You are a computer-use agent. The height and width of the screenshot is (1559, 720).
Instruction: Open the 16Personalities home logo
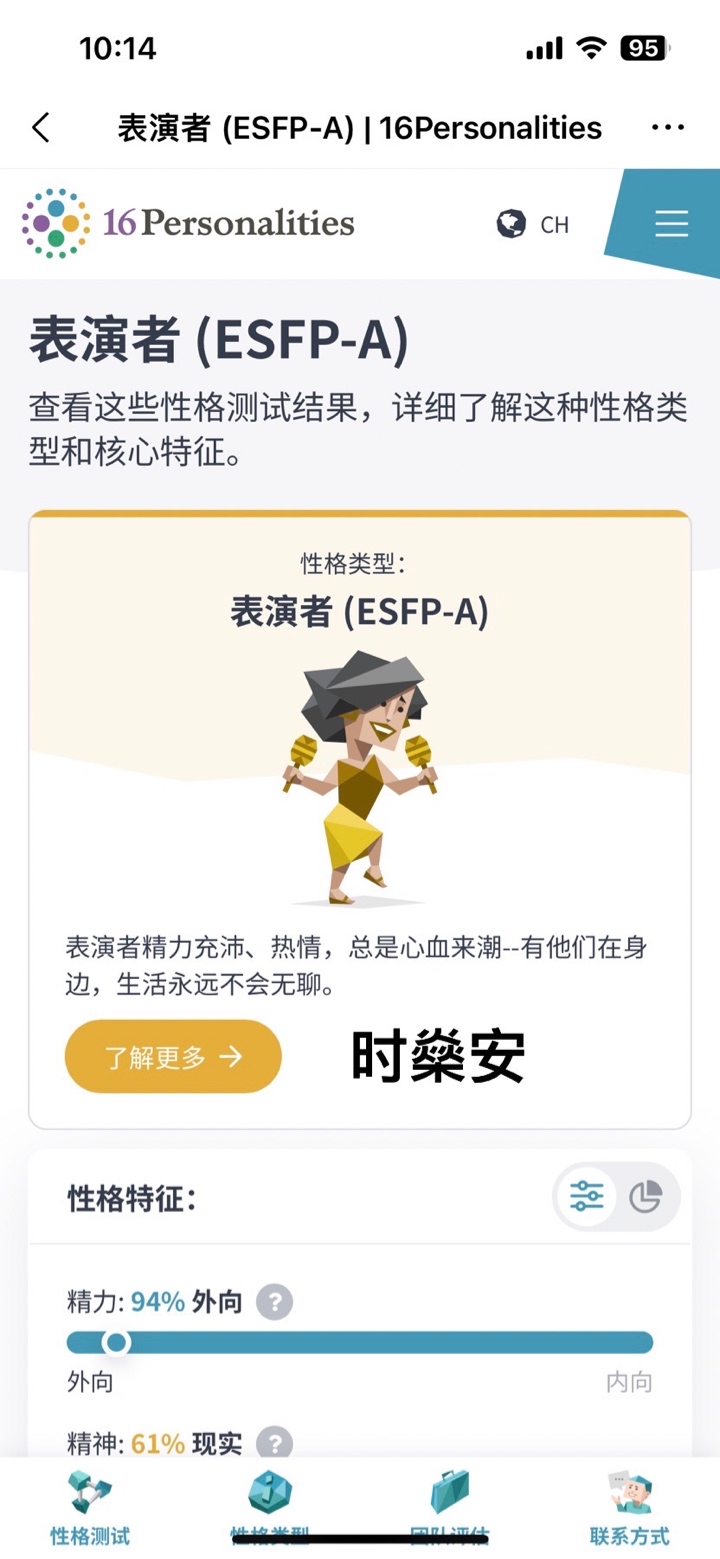pos(188,222)
